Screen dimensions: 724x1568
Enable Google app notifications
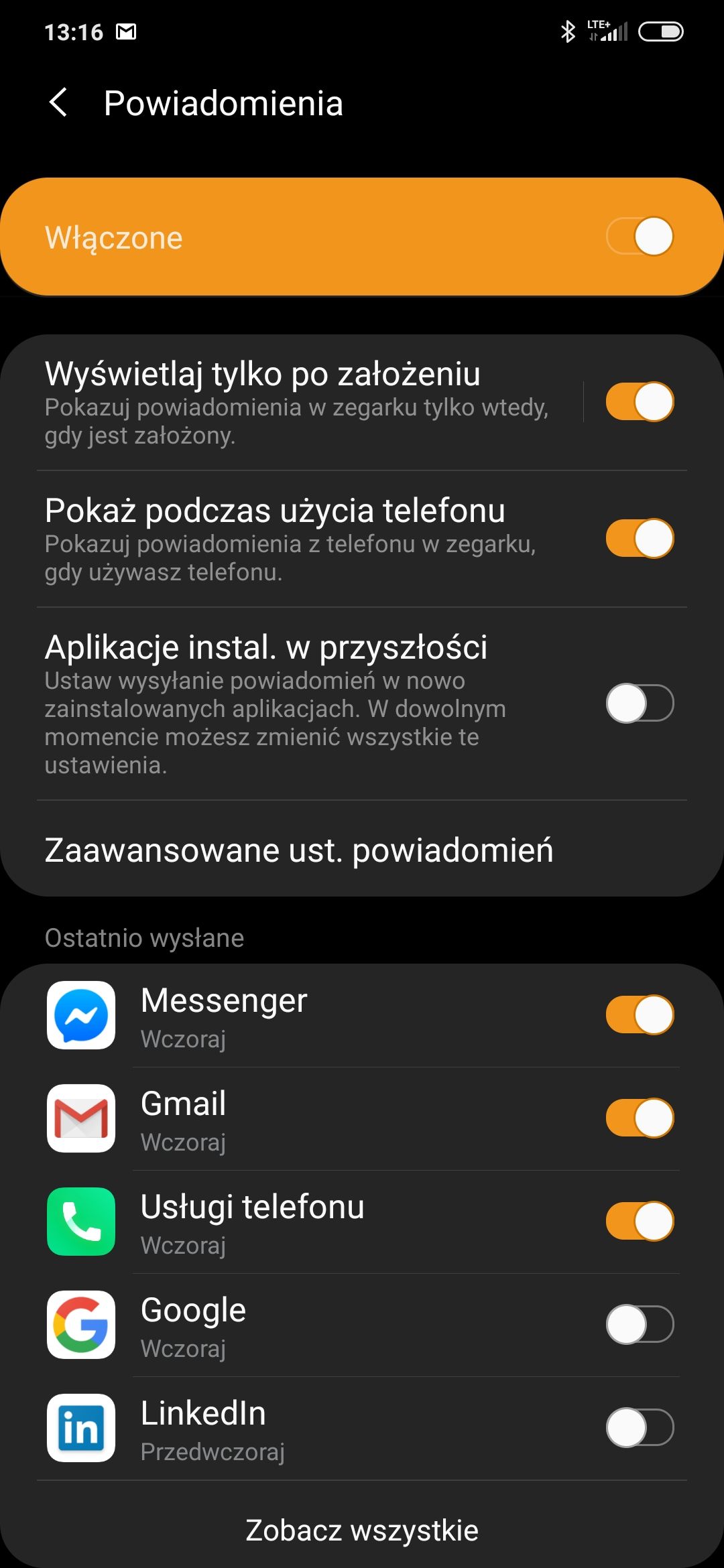point(640,1325)
